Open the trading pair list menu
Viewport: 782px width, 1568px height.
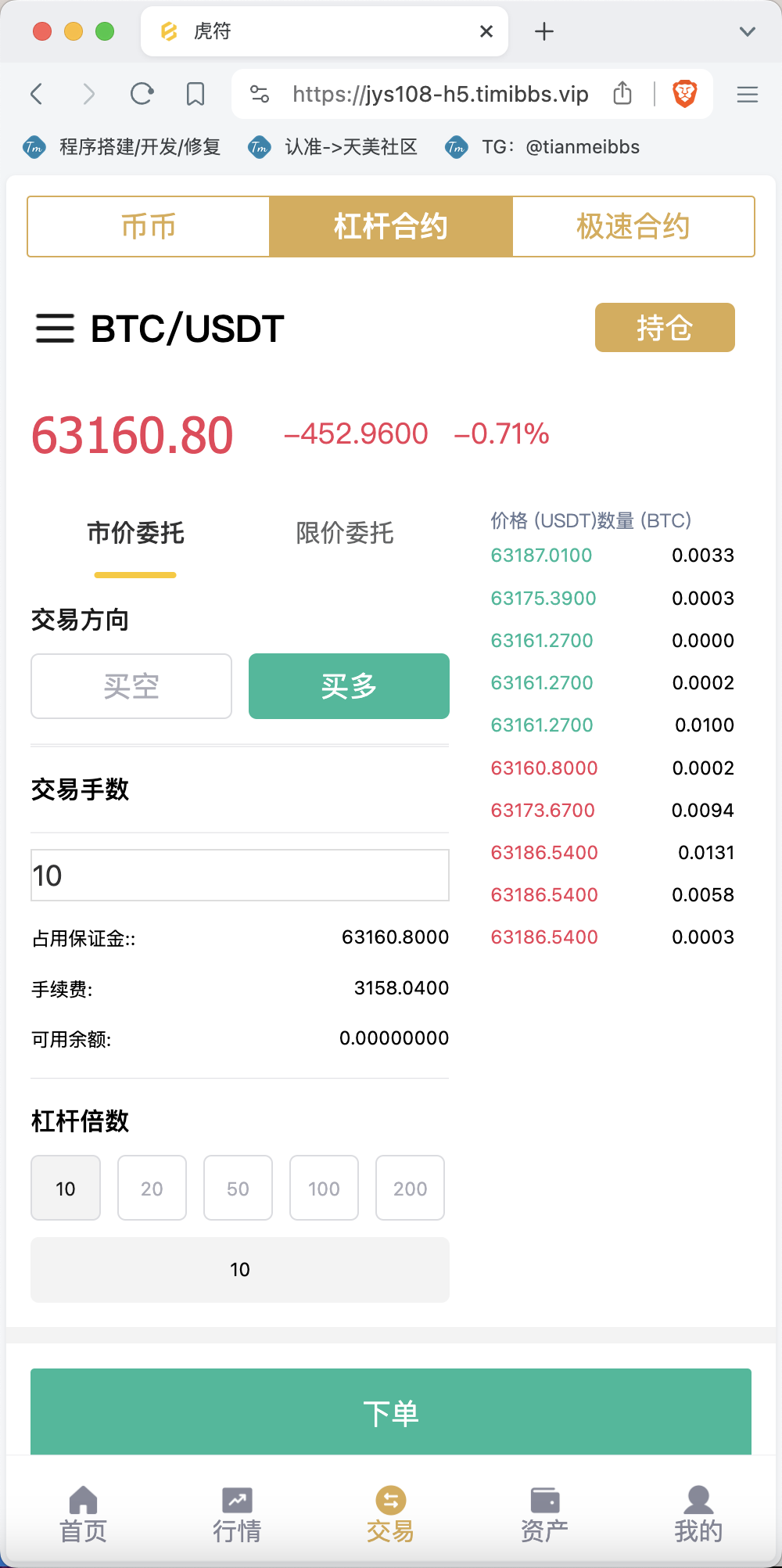click(x=55, y=329)
